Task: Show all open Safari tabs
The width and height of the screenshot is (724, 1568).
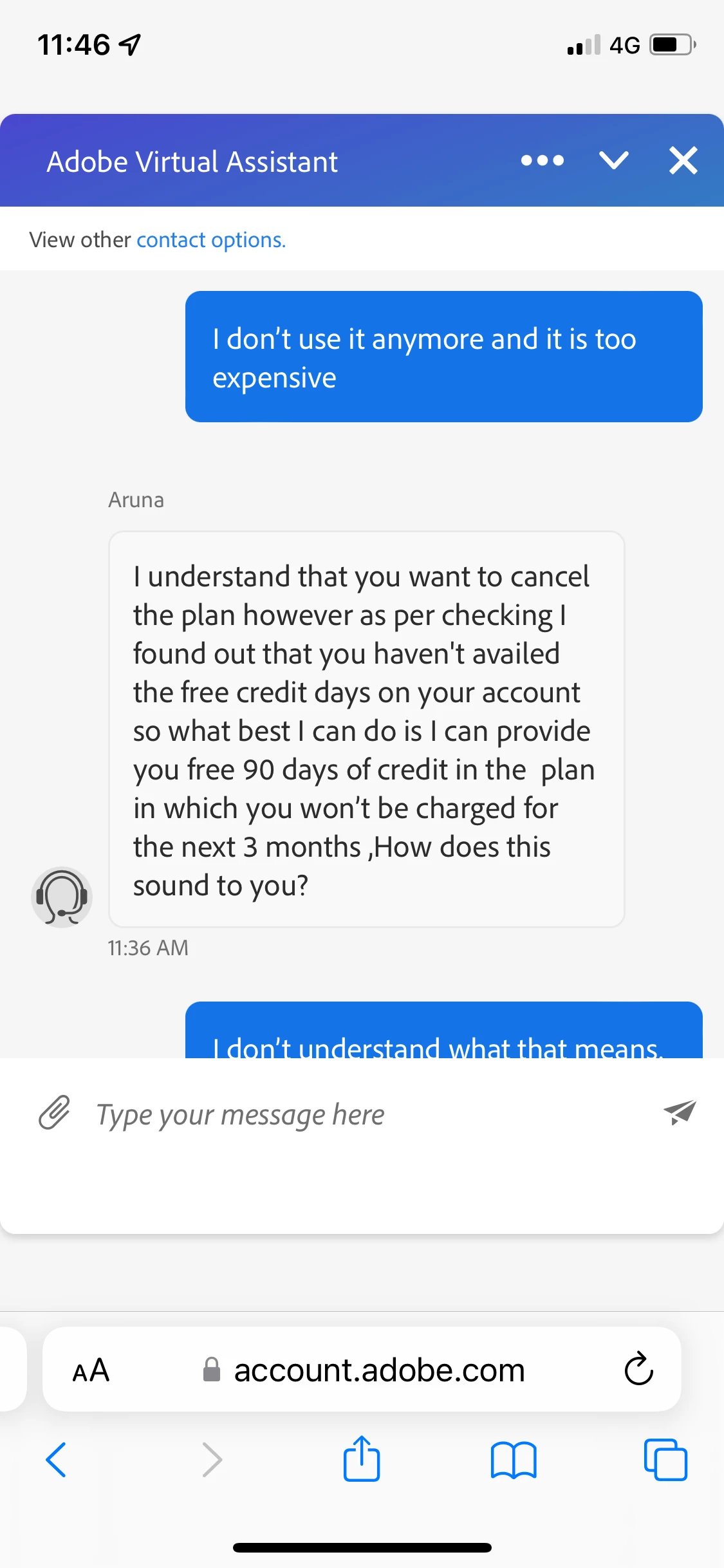Action: coord(665,1459)
